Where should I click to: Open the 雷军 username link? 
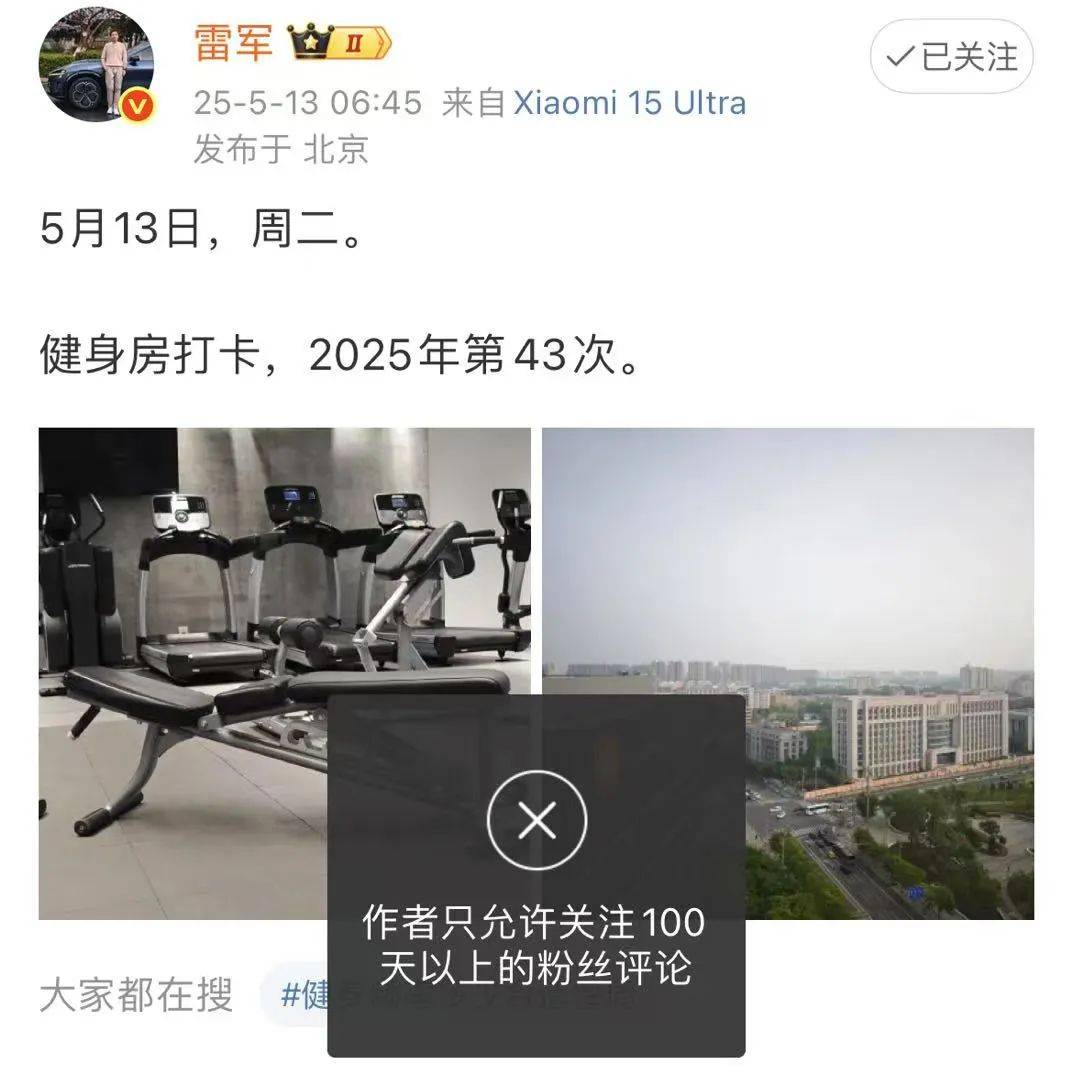232,44
